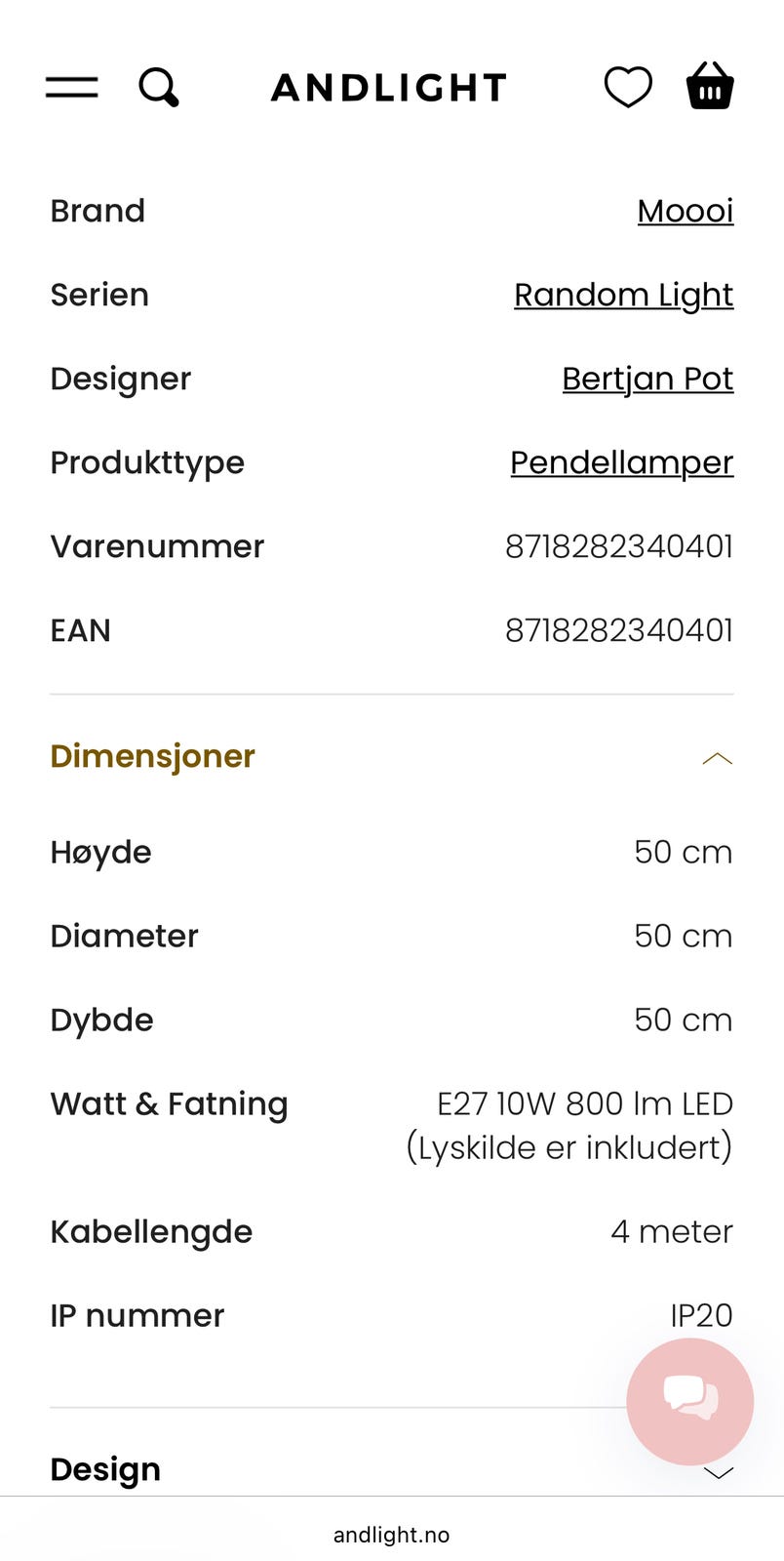Open the search magnifier

coord(158,87)
